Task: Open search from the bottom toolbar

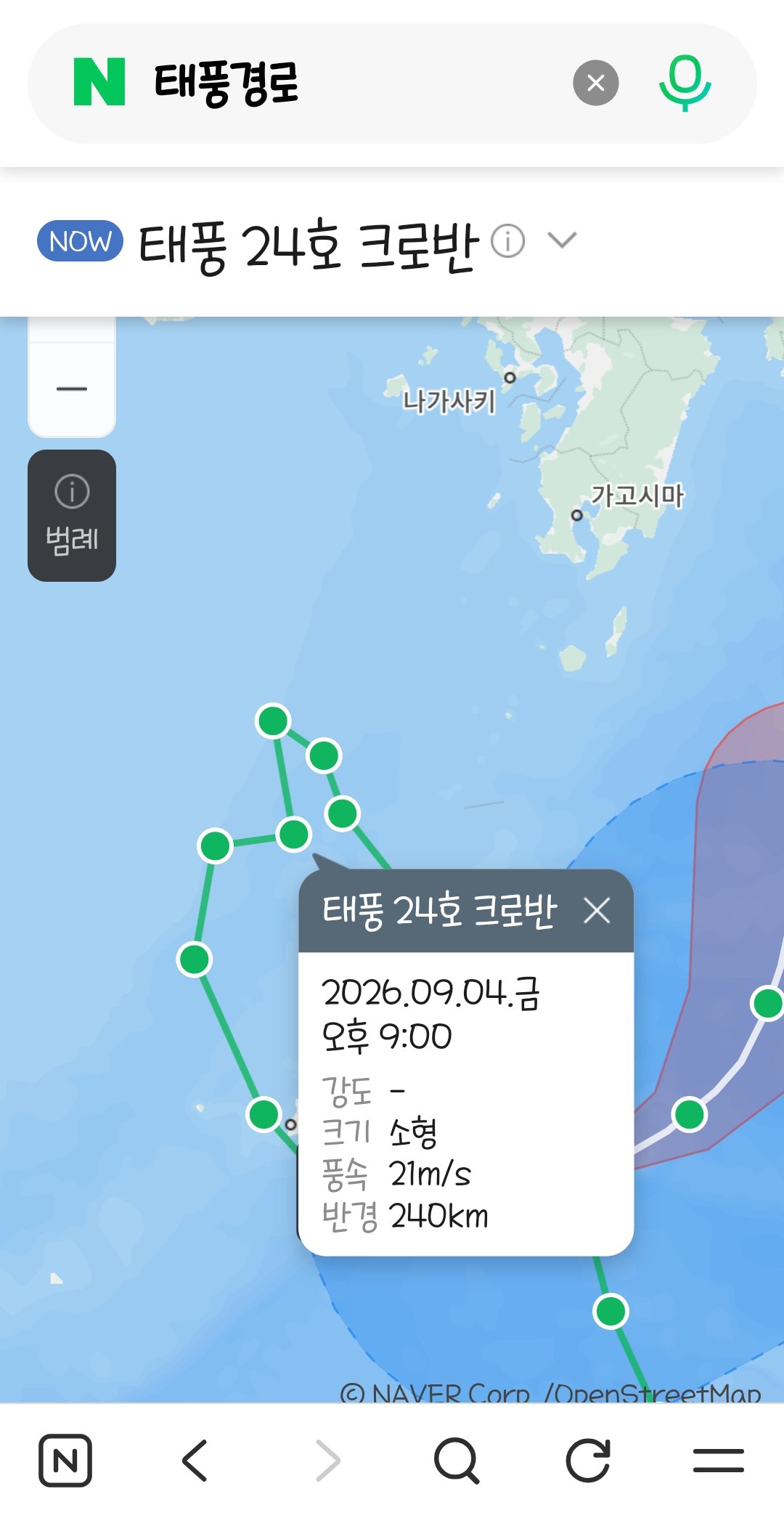Action: [x=457, y=1461]
